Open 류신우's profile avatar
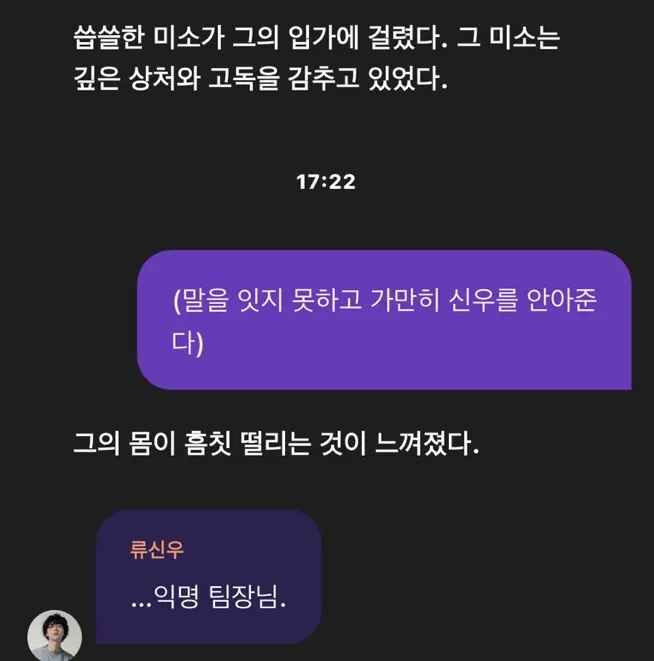Image resolution: width=654 pixels, height=661 pixels. pos(54,635)
